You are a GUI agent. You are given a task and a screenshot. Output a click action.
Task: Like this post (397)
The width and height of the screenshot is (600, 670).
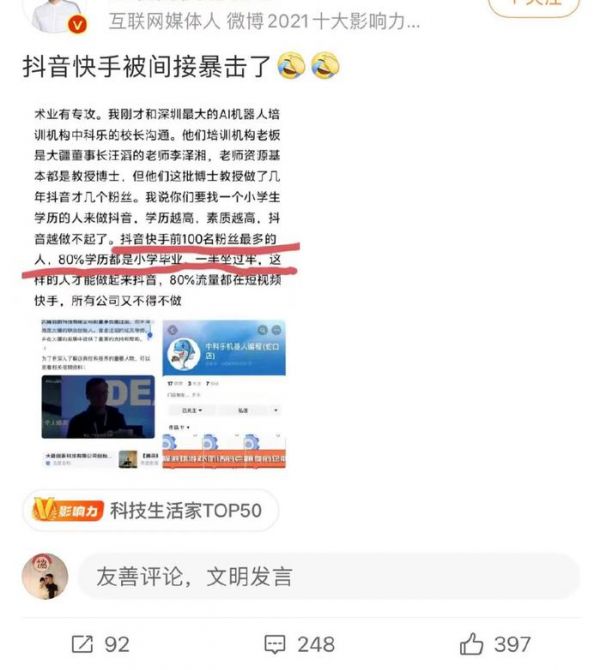pyautogui.click(x=494, y=644)
